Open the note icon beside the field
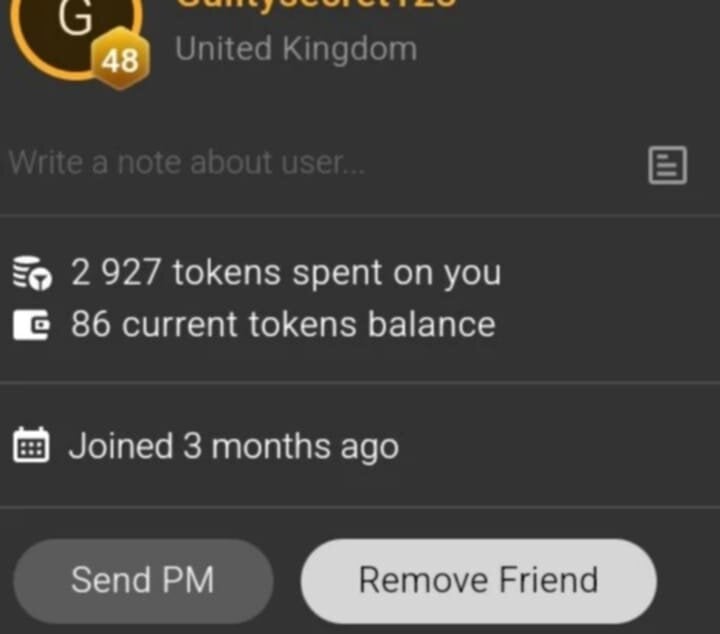720x634 pixels. click(667, 165)
